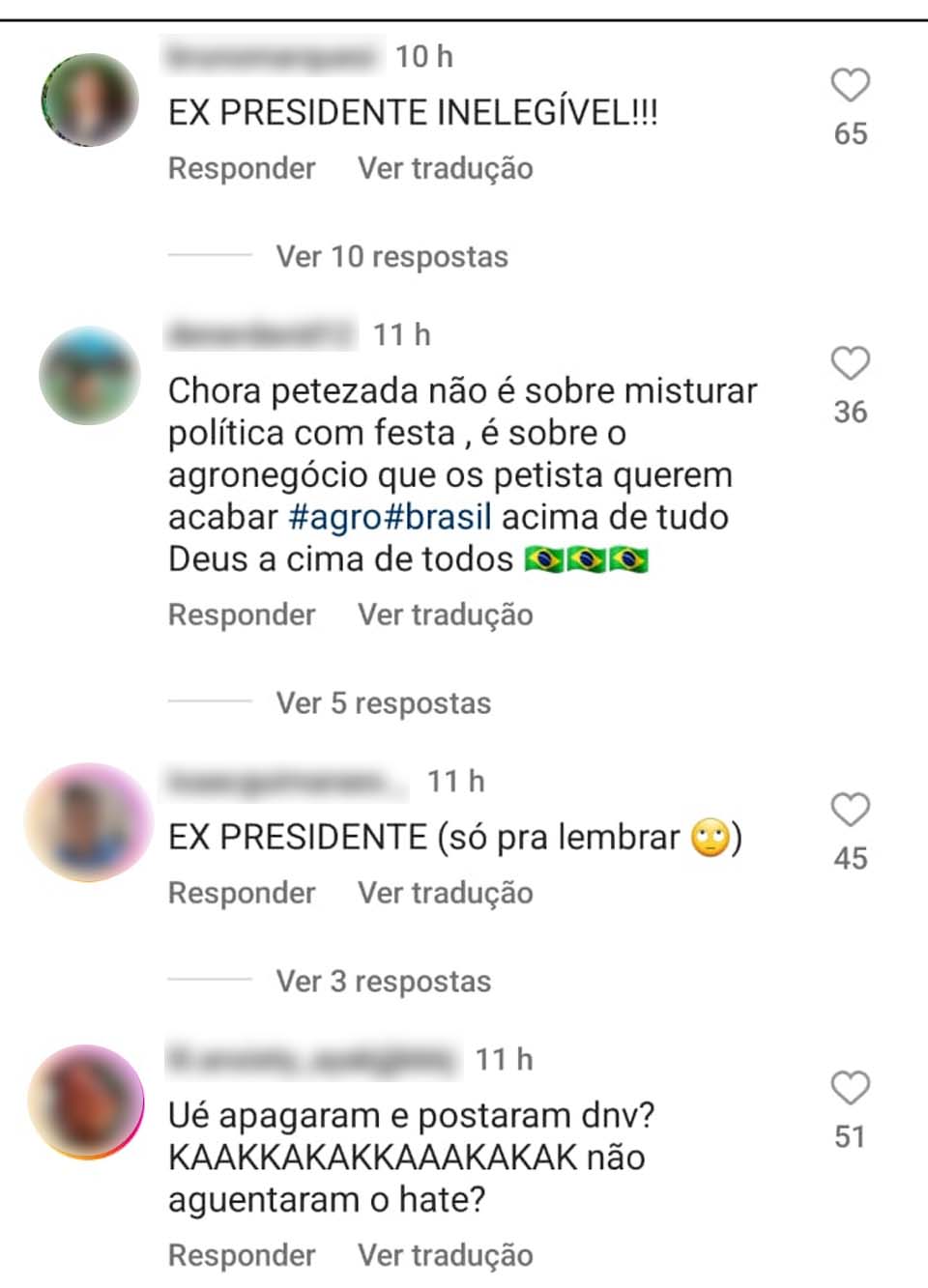Reply to the 'EX PRESIDENTE INELEGÍVEL!!!' comment
This screenshot has height=1288, width=928.
242,168
